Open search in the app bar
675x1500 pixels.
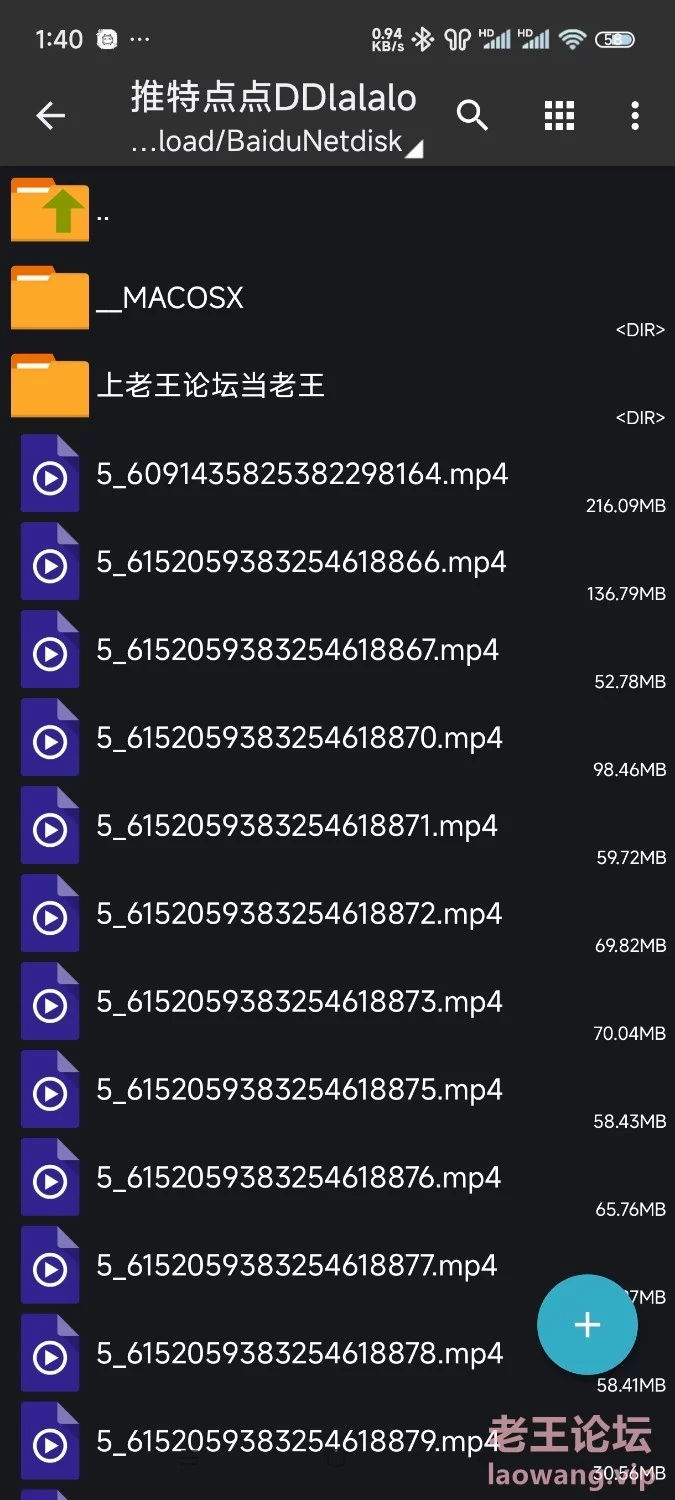[x=472, y=116]
